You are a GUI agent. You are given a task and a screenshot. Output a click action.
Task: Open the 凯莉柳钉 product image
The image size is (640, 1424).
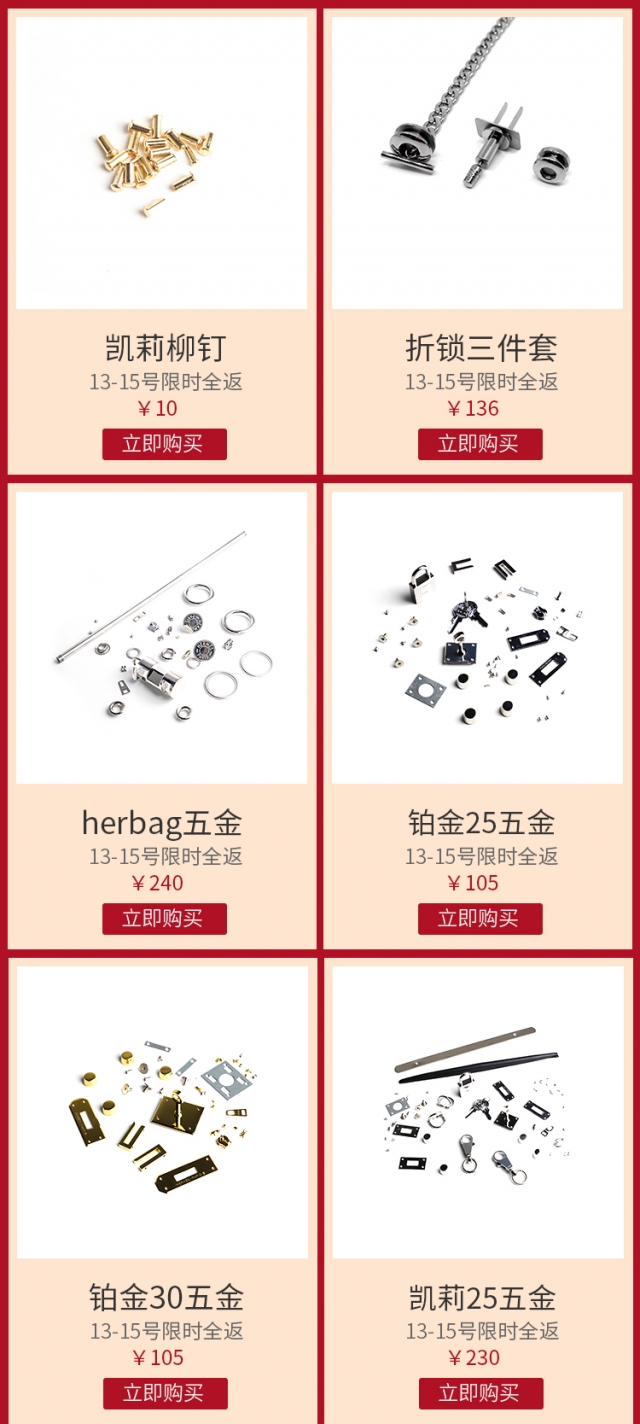click(162, 163)
